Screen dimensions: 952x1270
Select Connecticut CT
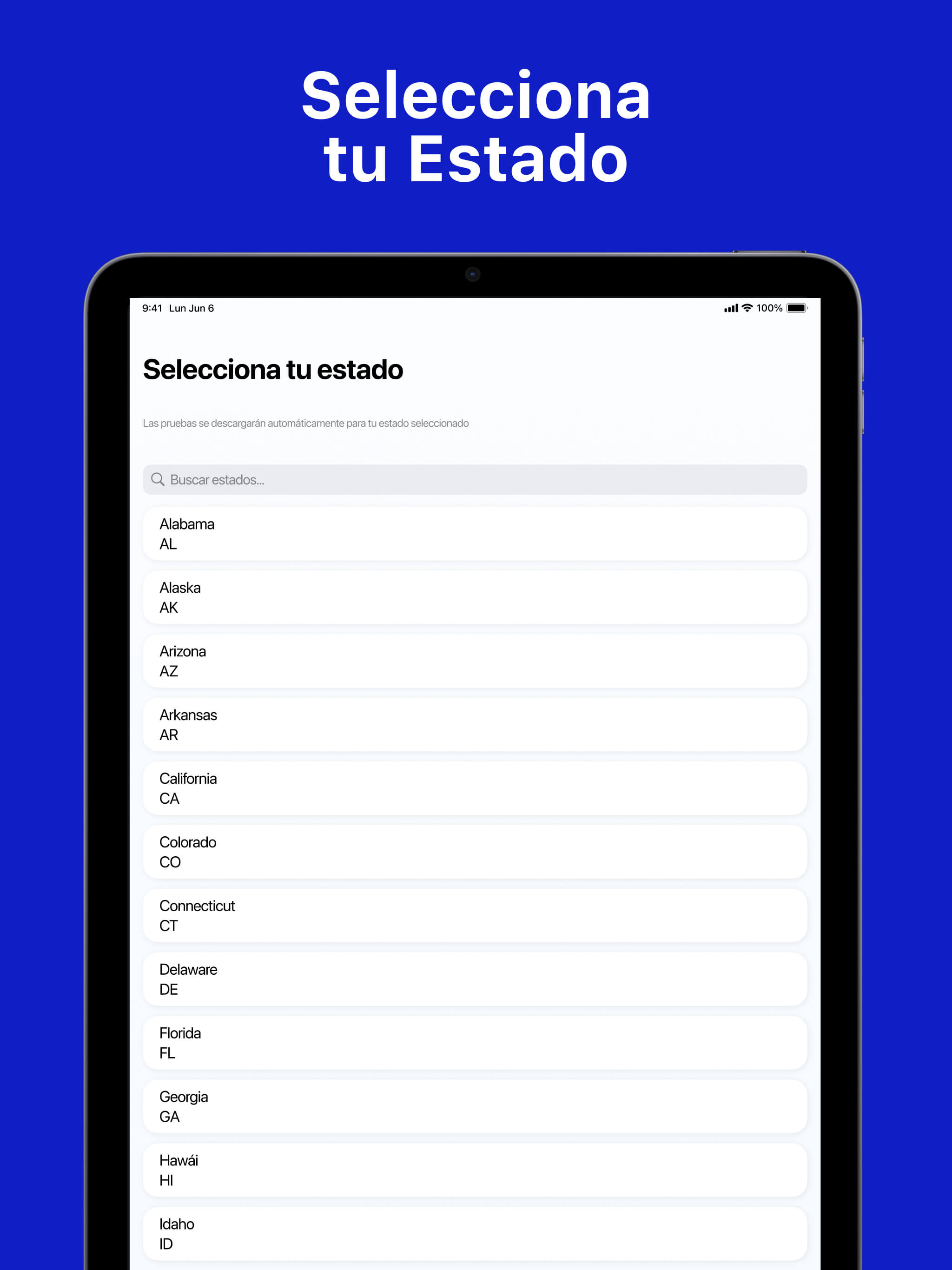click(x=475, y=916)
